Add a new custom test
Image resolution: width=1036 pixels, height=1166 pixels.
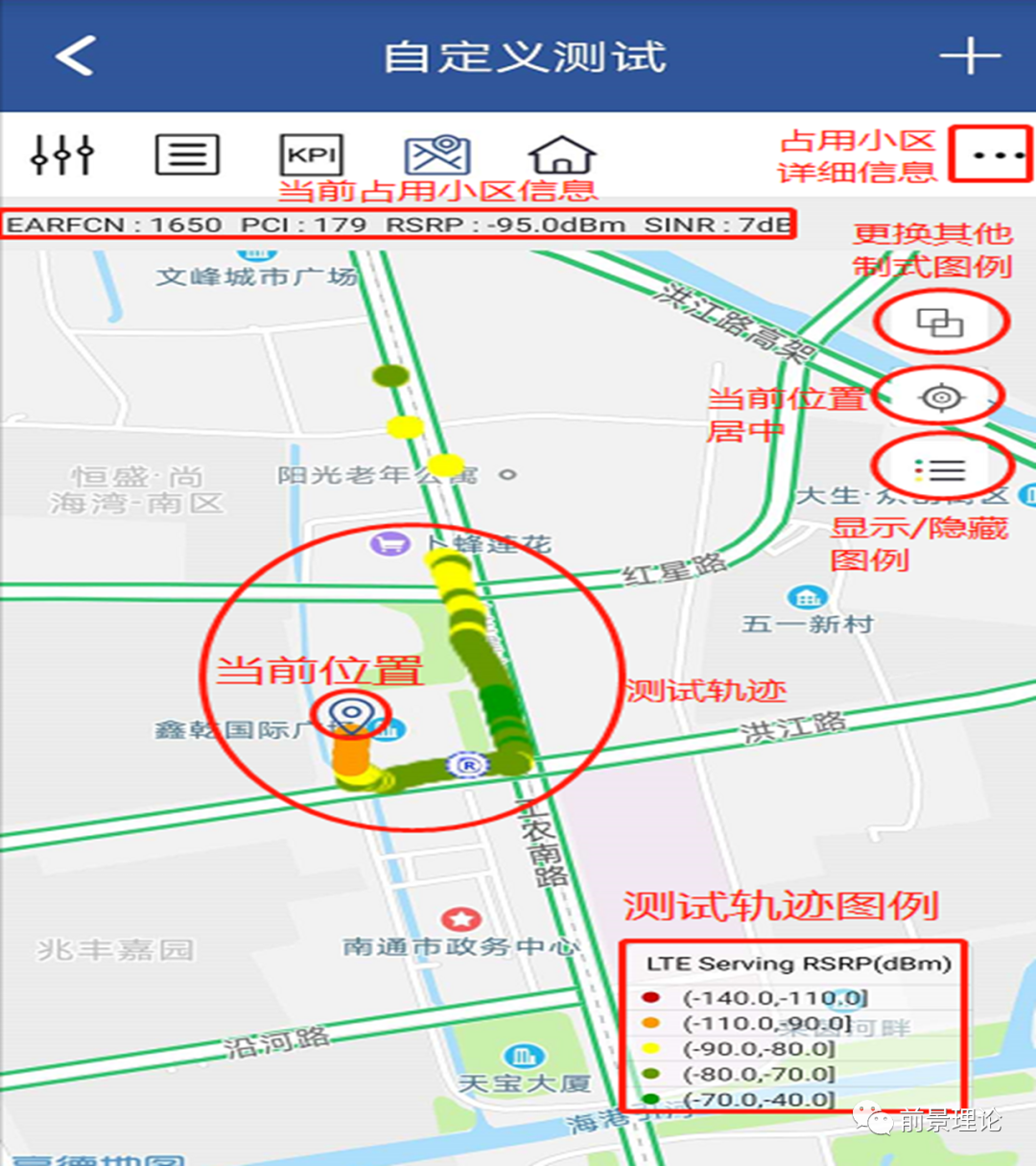[969, 56]
